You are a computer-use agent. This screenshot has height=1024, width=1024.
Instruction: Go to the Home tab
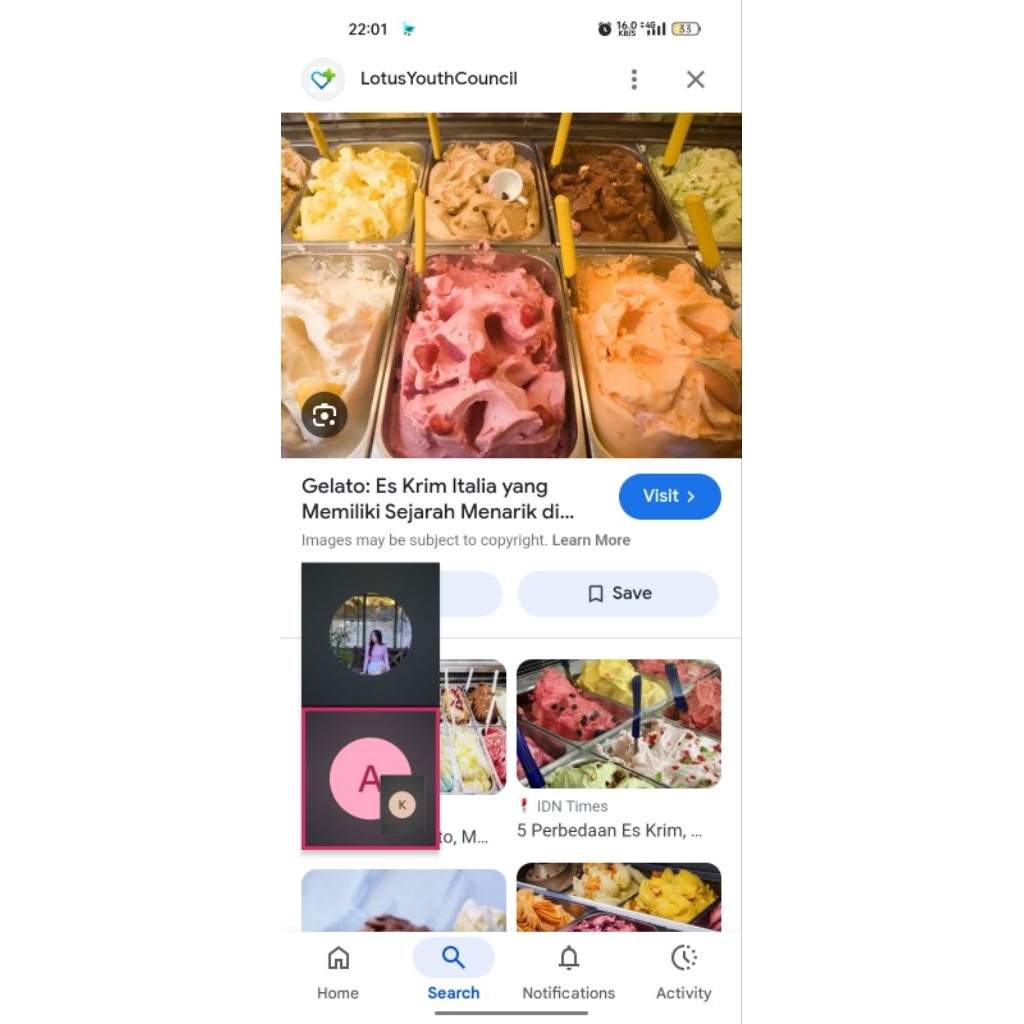pyautogui.click(x=338, y=972)
